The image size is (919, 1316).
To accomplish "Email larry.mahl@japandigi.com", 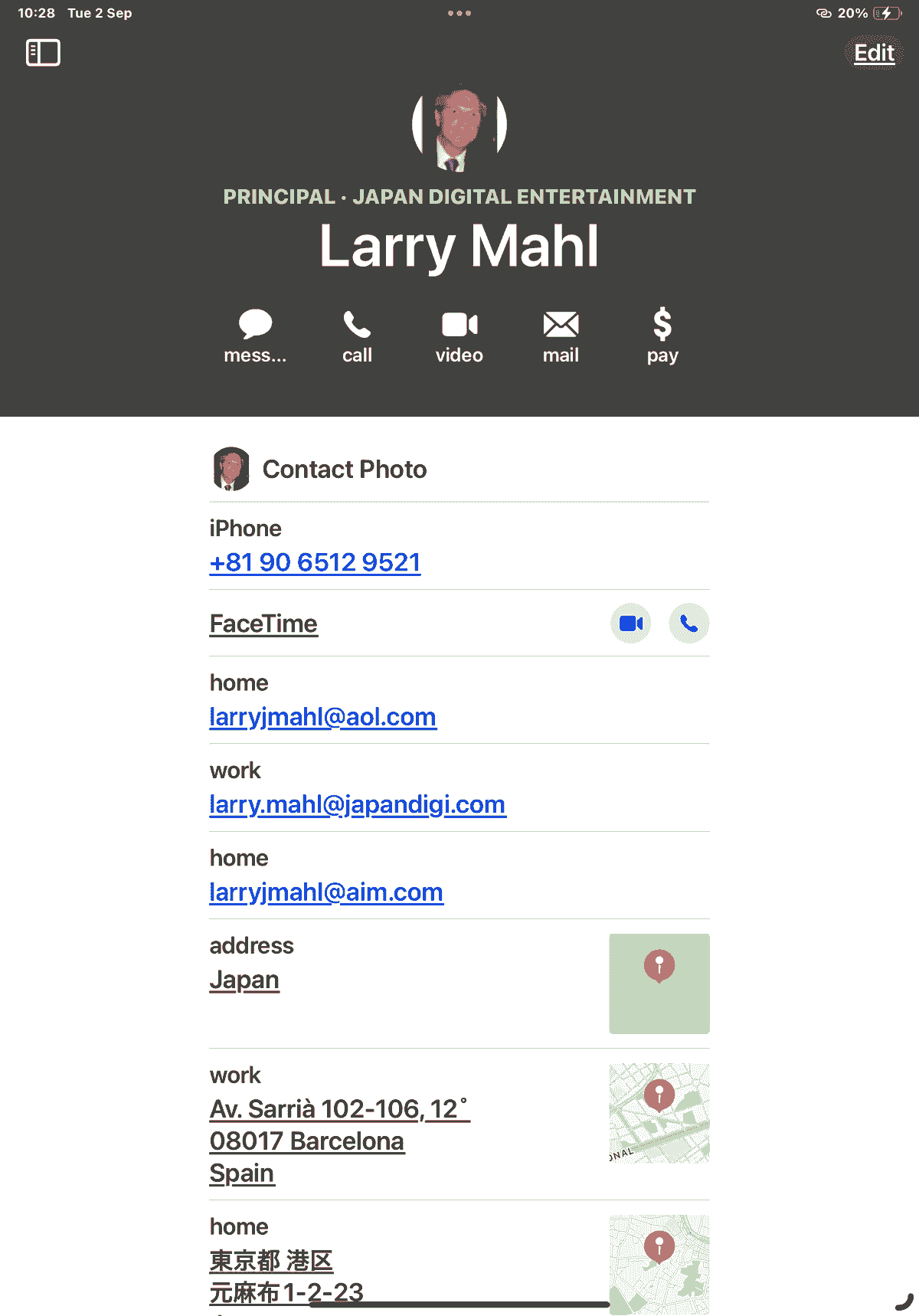I will (358, 804).
